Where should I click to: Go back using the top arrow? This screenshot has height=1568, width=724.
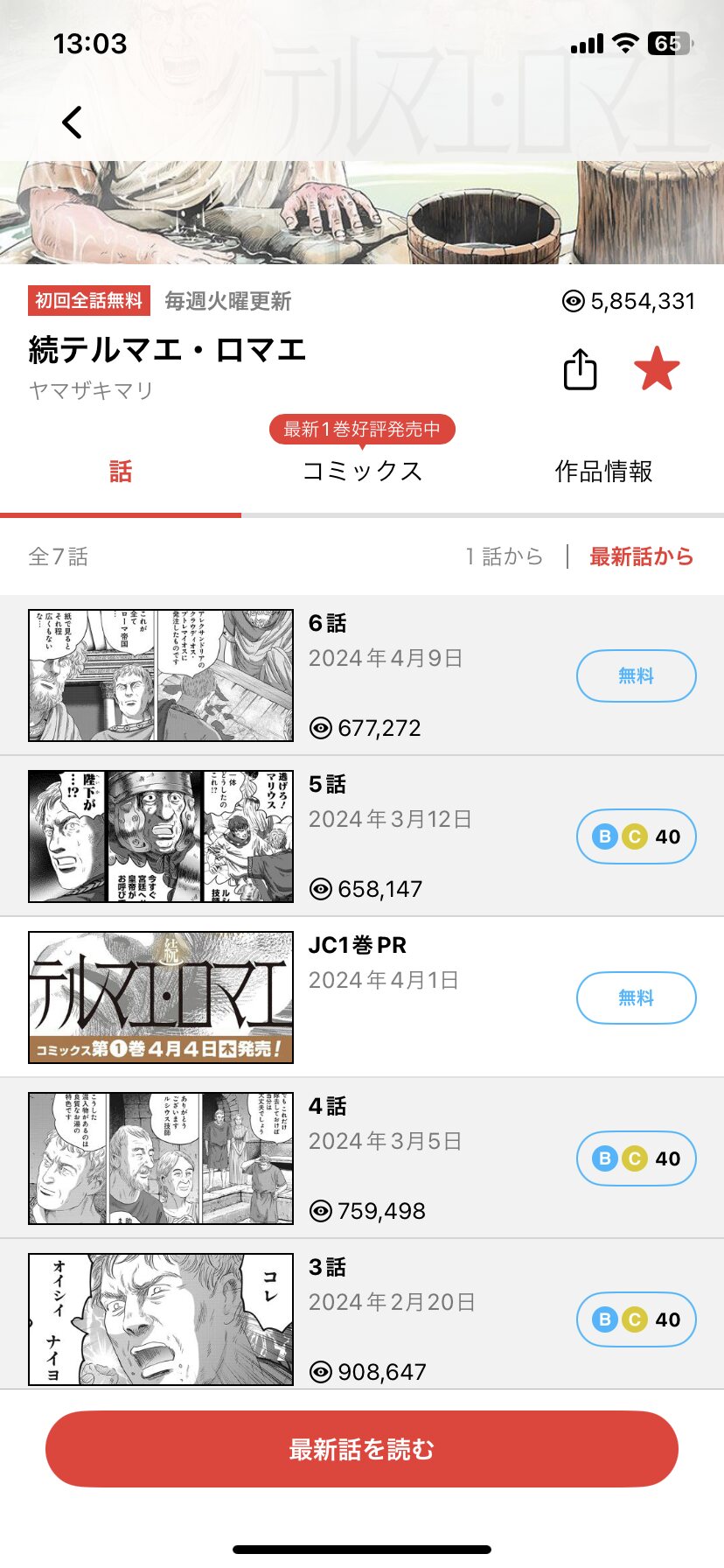(x=73, y=122)
